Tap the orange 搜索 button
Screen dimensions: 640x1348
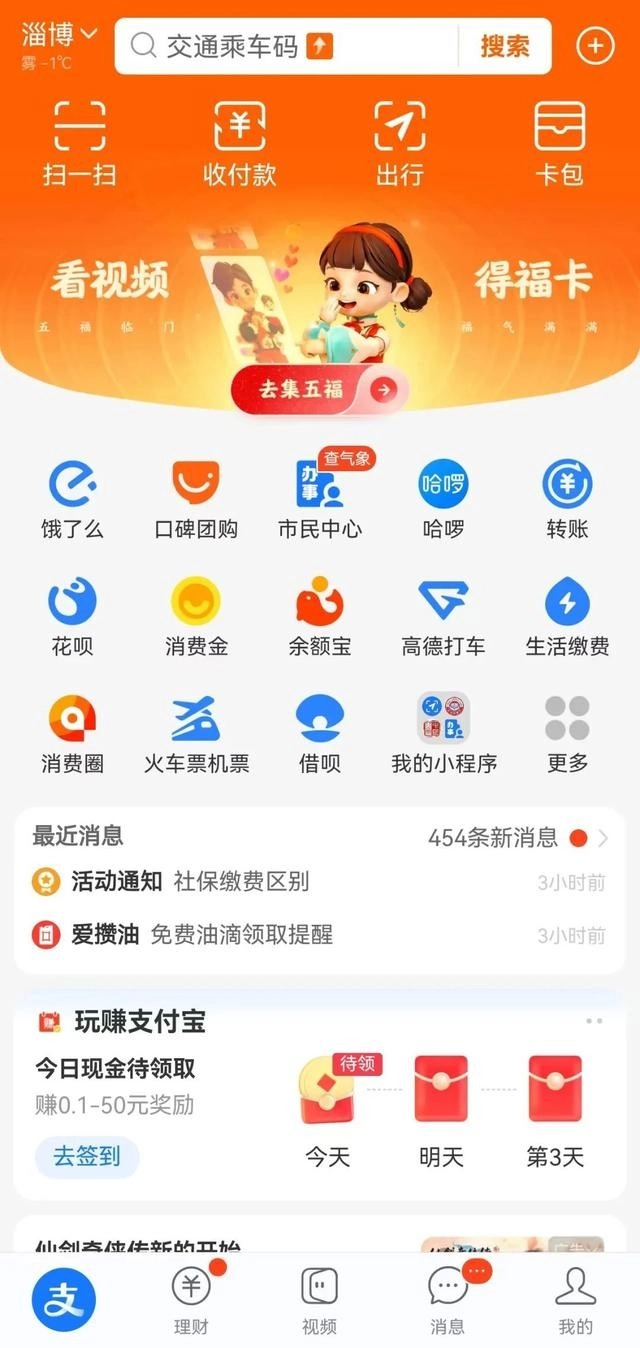(504, 46)
